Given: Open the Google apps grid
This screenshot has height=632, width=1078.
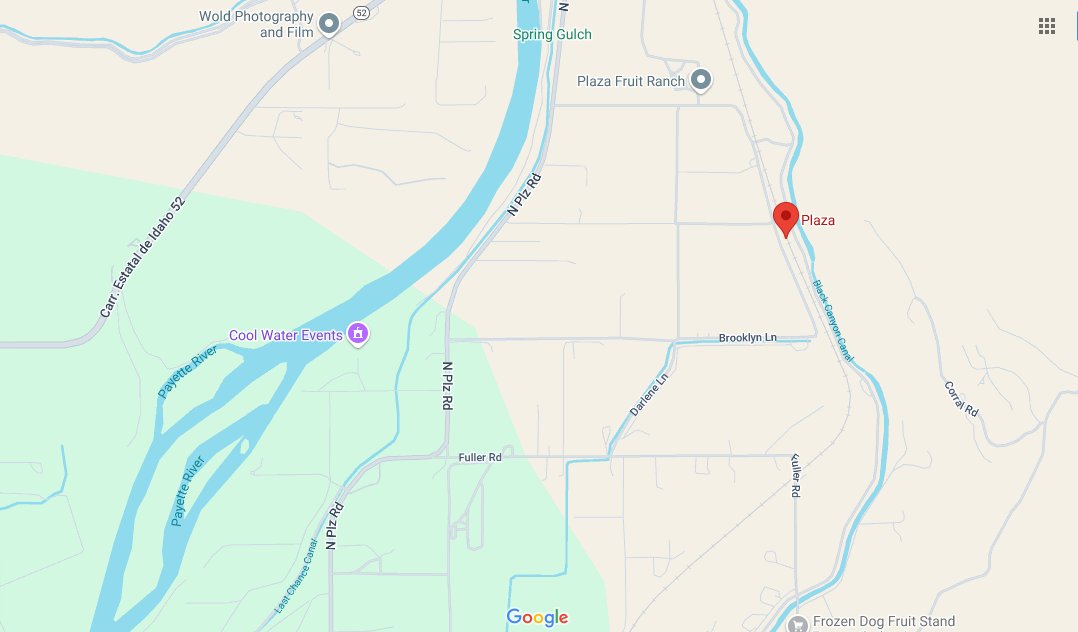Looking at the screenshot, I should tap(1047, 26).
